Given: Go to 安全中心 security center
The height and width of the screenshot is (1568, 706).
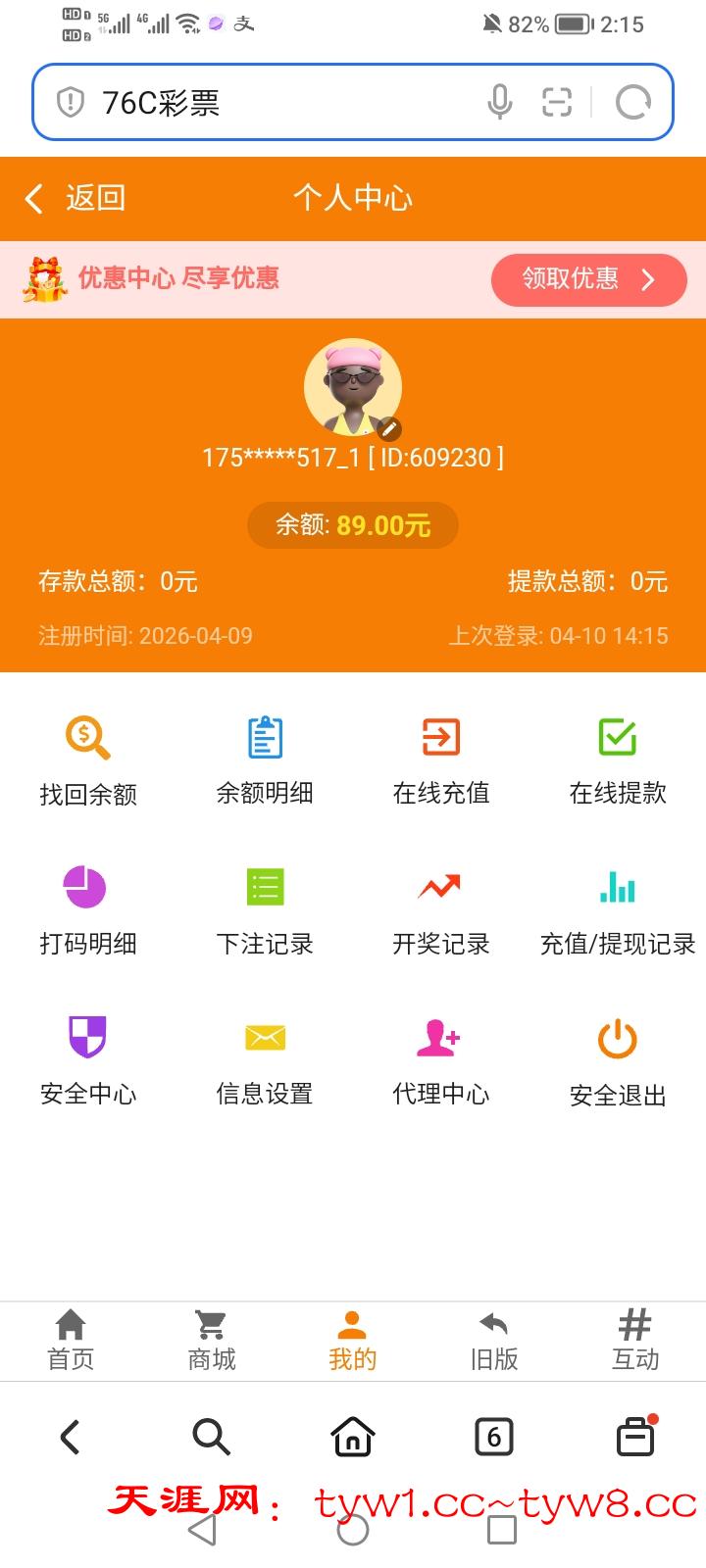Looking at the screenshot, I should (88, 1061).
